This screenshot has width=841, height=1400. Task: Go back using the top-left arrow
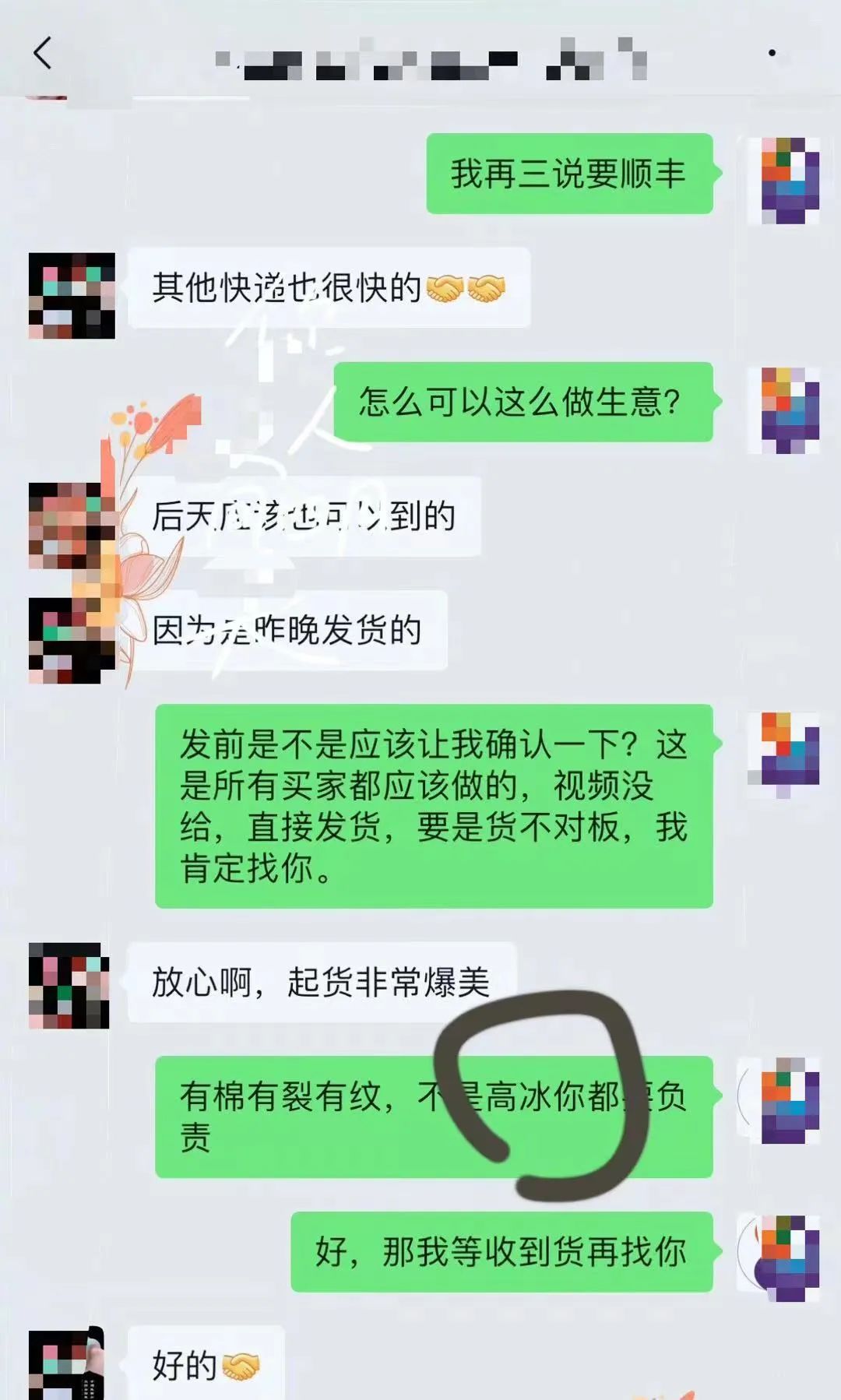pyautogui.click(x=43, y=54)
